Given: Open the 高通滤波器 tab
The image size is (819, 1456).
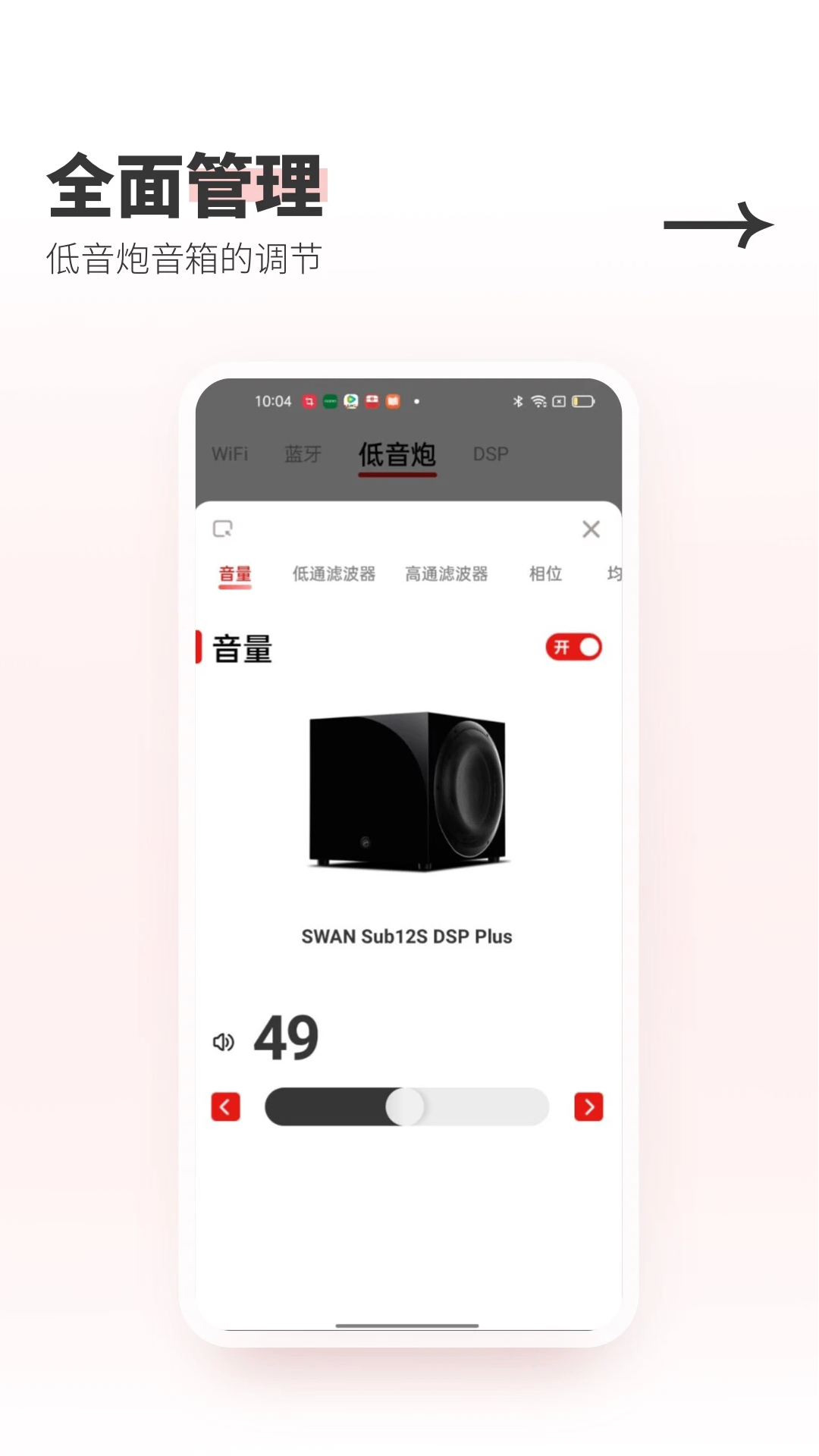Looking at the screenshot, I should point(449,574).
